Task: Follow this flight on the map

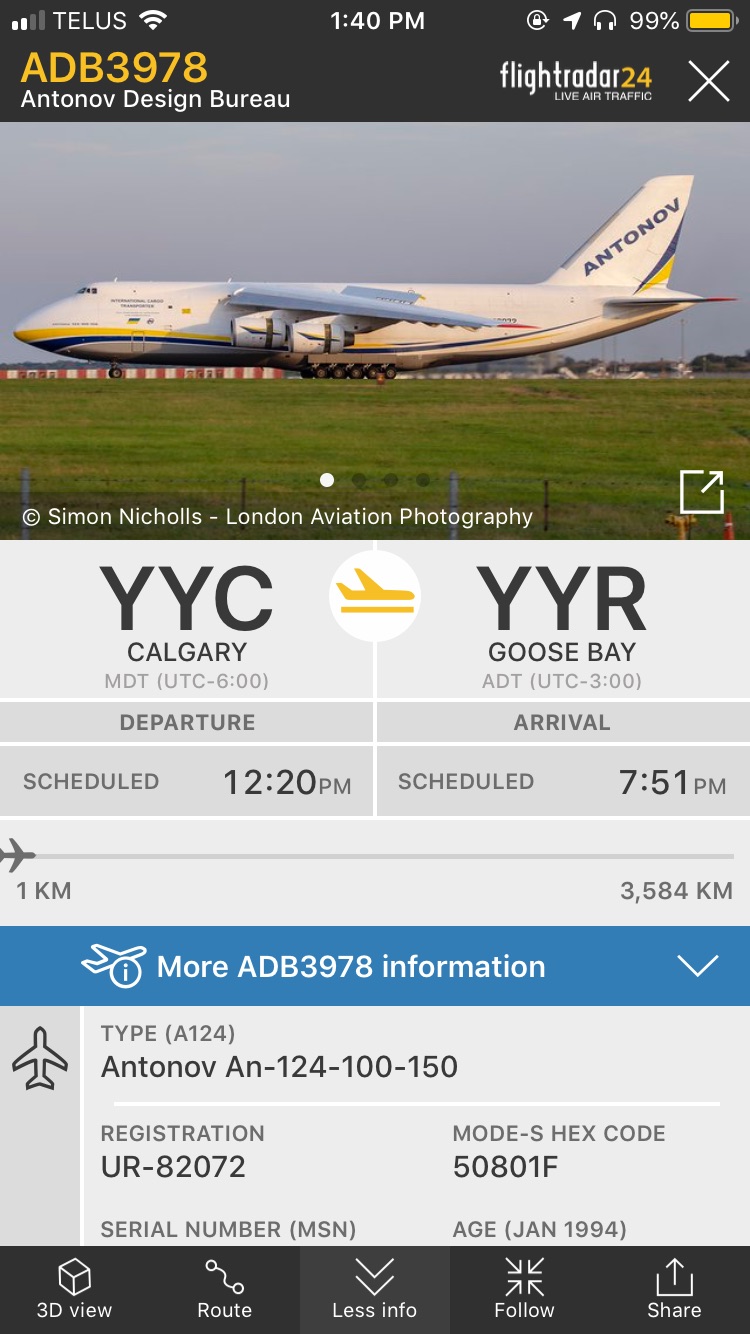Action: [x=524, y=1290]
